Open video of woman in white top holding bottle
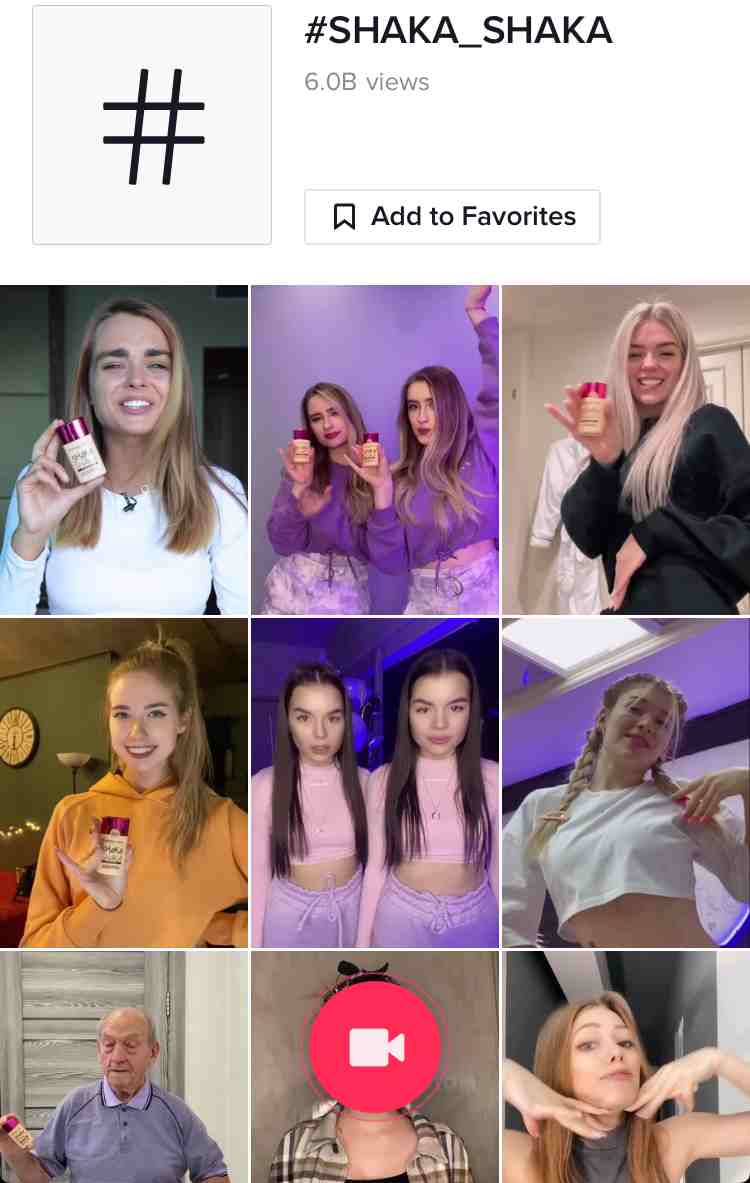 point(124,450)
